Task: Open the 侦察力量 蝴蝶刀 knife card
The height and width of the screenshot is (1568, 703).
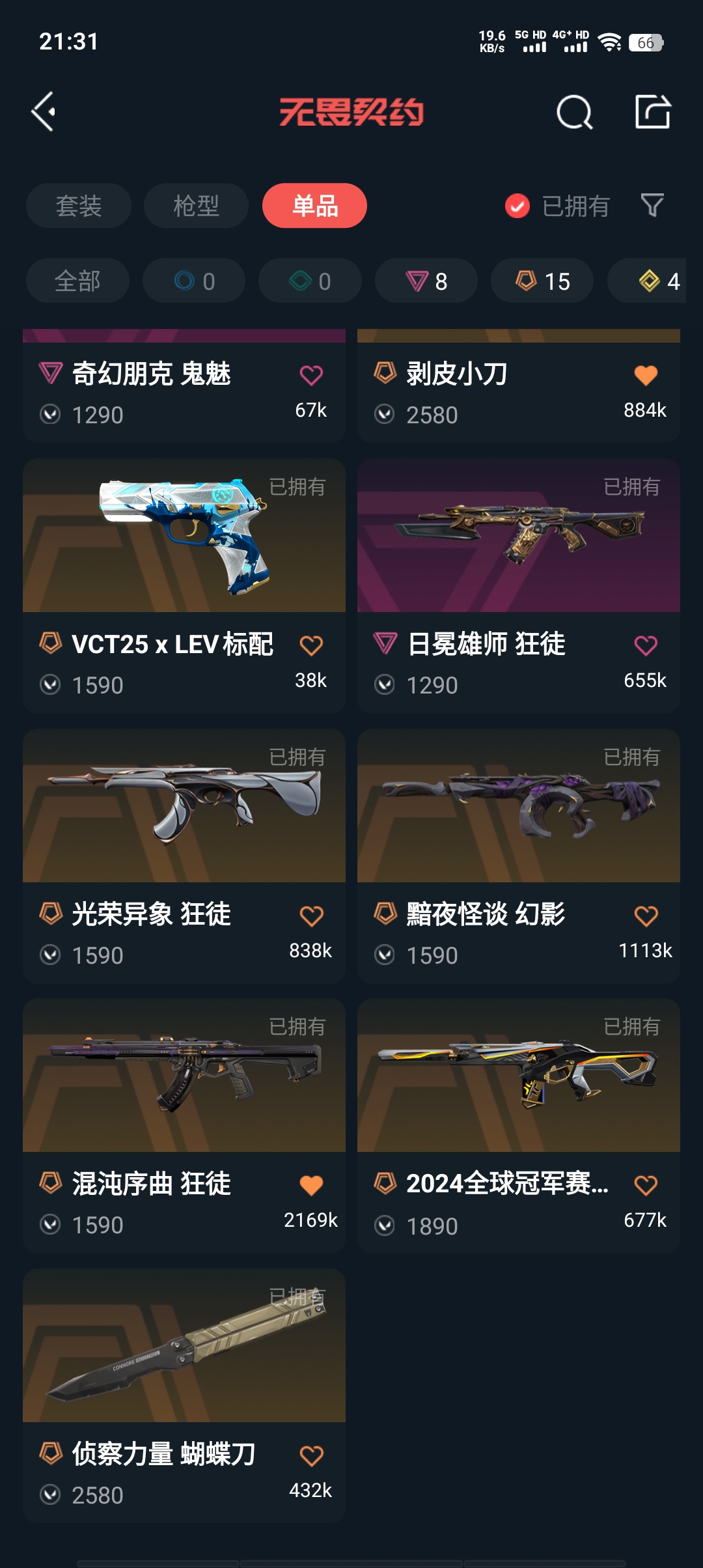Action: pyautogui.click(x=184, y=1345)
